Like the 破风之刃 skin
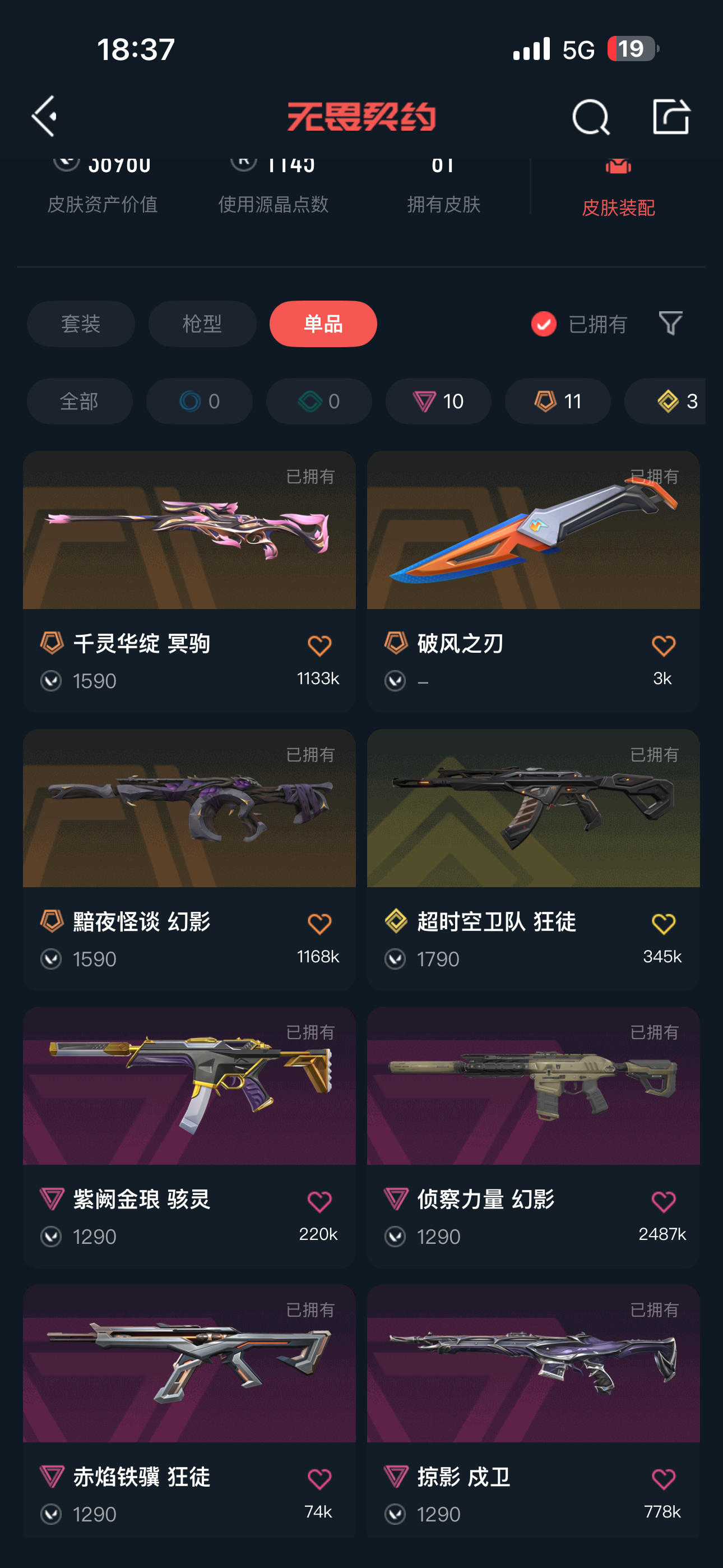This screenshot has height=1568, width=723. 662,645
